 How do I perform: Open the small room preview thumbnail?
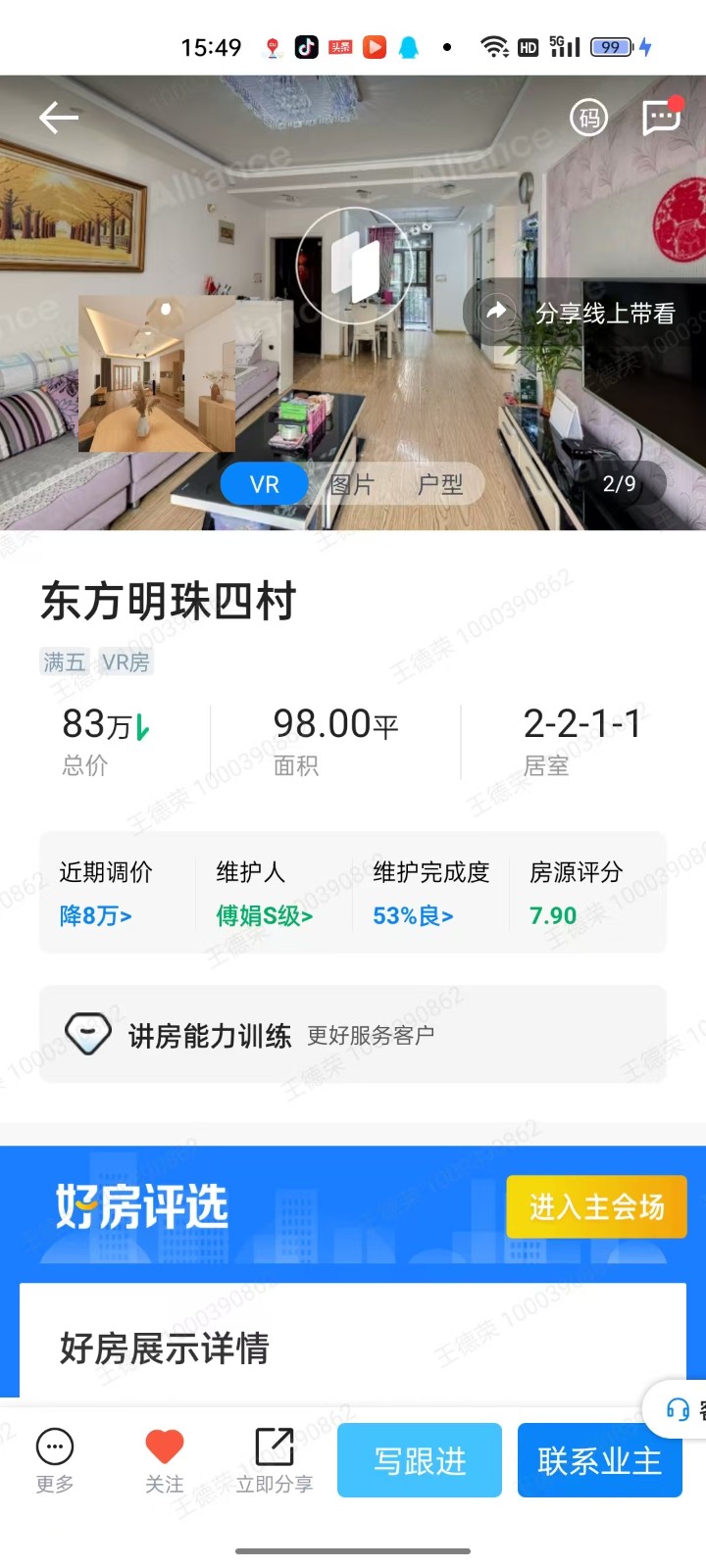pyautogui.click(x=157, y=373)
